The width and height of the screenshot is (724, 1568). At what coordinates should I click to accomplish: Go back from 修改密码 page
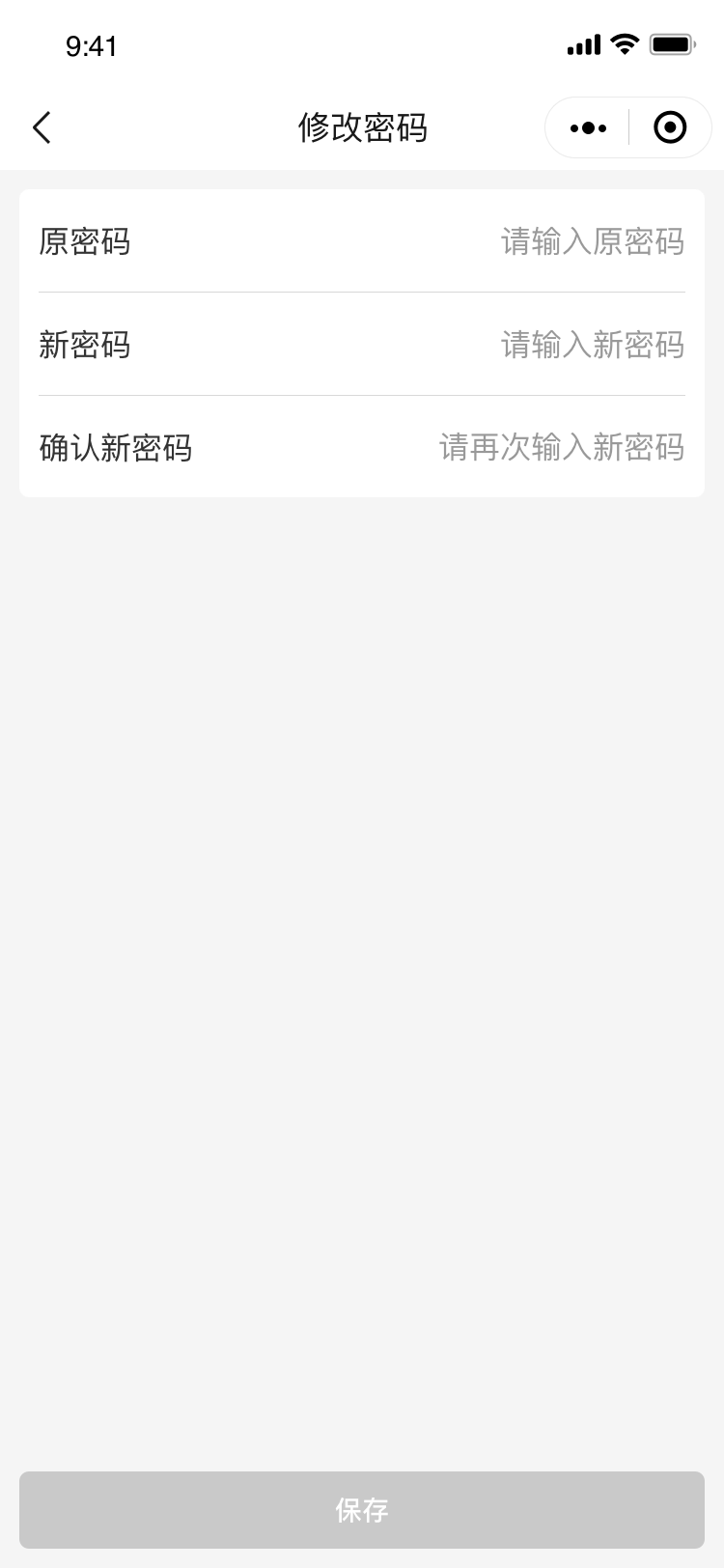pyautogui.click(x=42, y=127)
